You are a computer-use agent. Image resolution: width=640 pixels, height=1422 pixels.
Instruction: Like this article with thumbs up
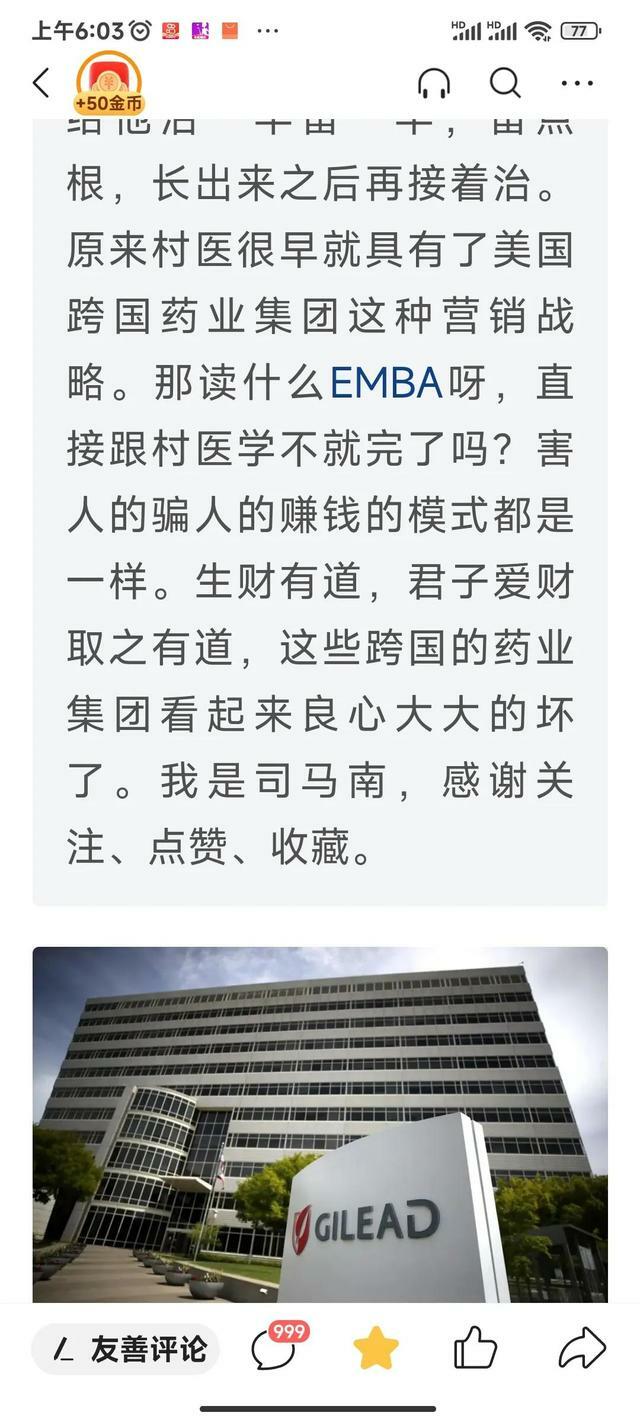click(x=476, y=1349)
